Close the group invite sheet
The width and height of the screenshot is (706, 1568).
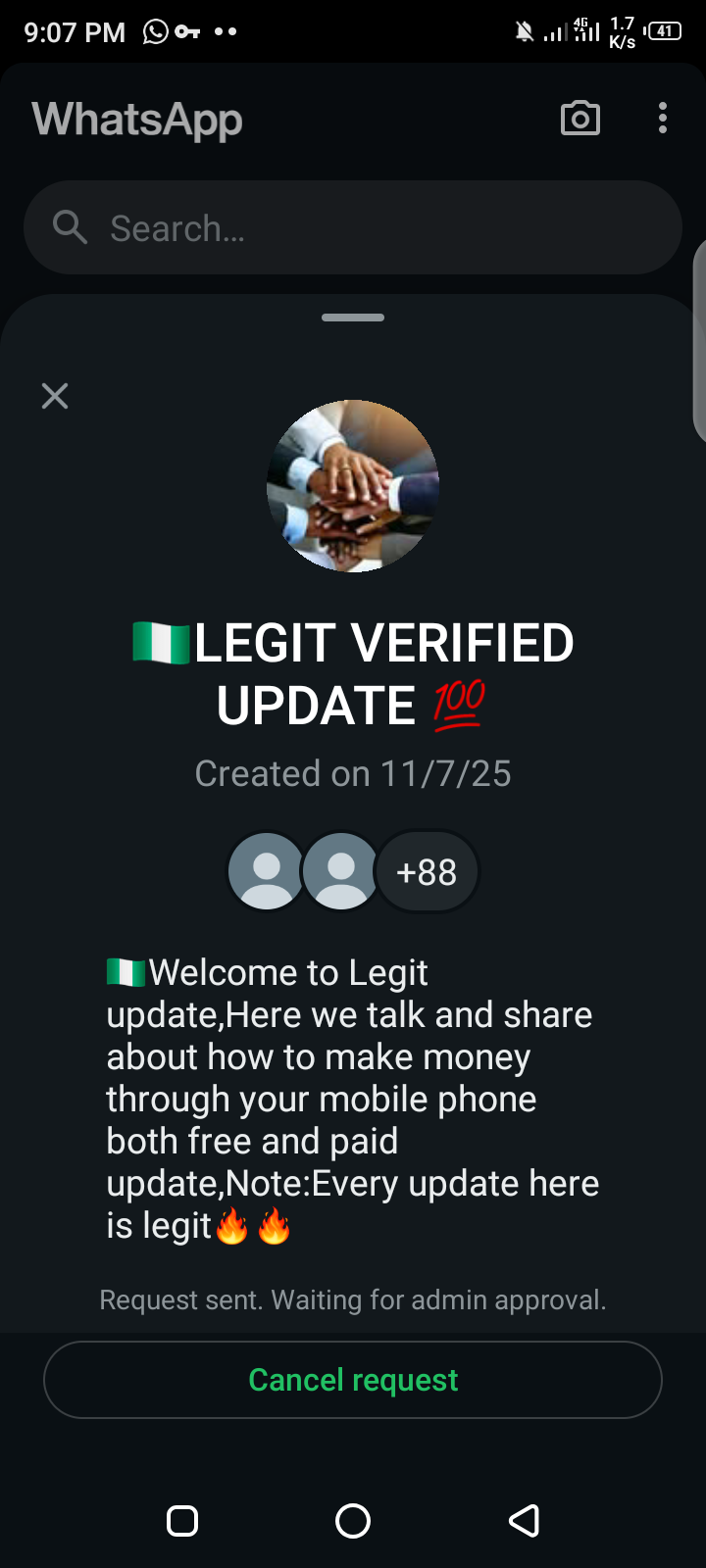(55, 396)
